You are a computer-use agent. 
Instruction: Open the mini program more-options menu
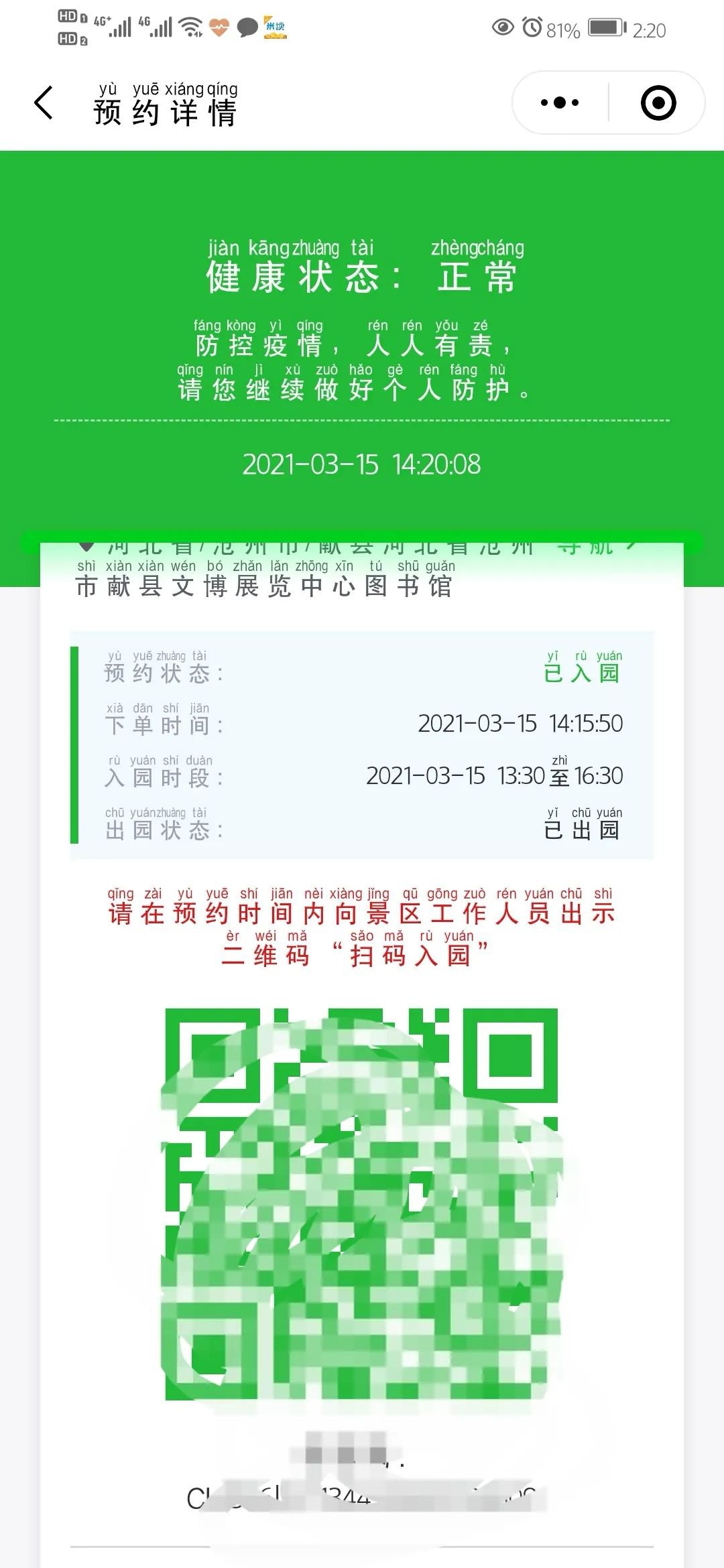[560, 103]
